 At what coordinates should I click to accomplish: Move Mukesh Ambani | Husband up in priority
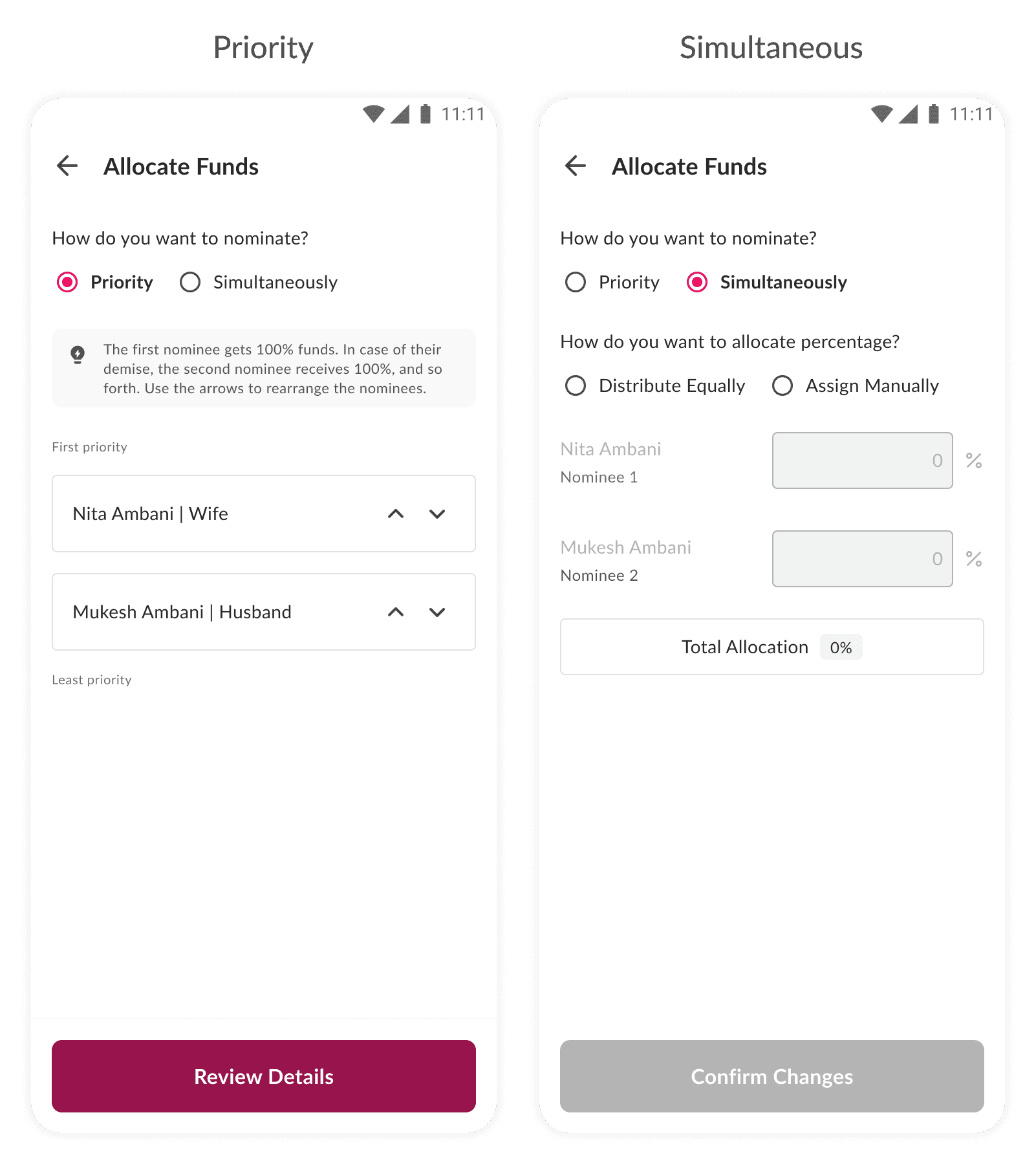[x=396, y=612]
